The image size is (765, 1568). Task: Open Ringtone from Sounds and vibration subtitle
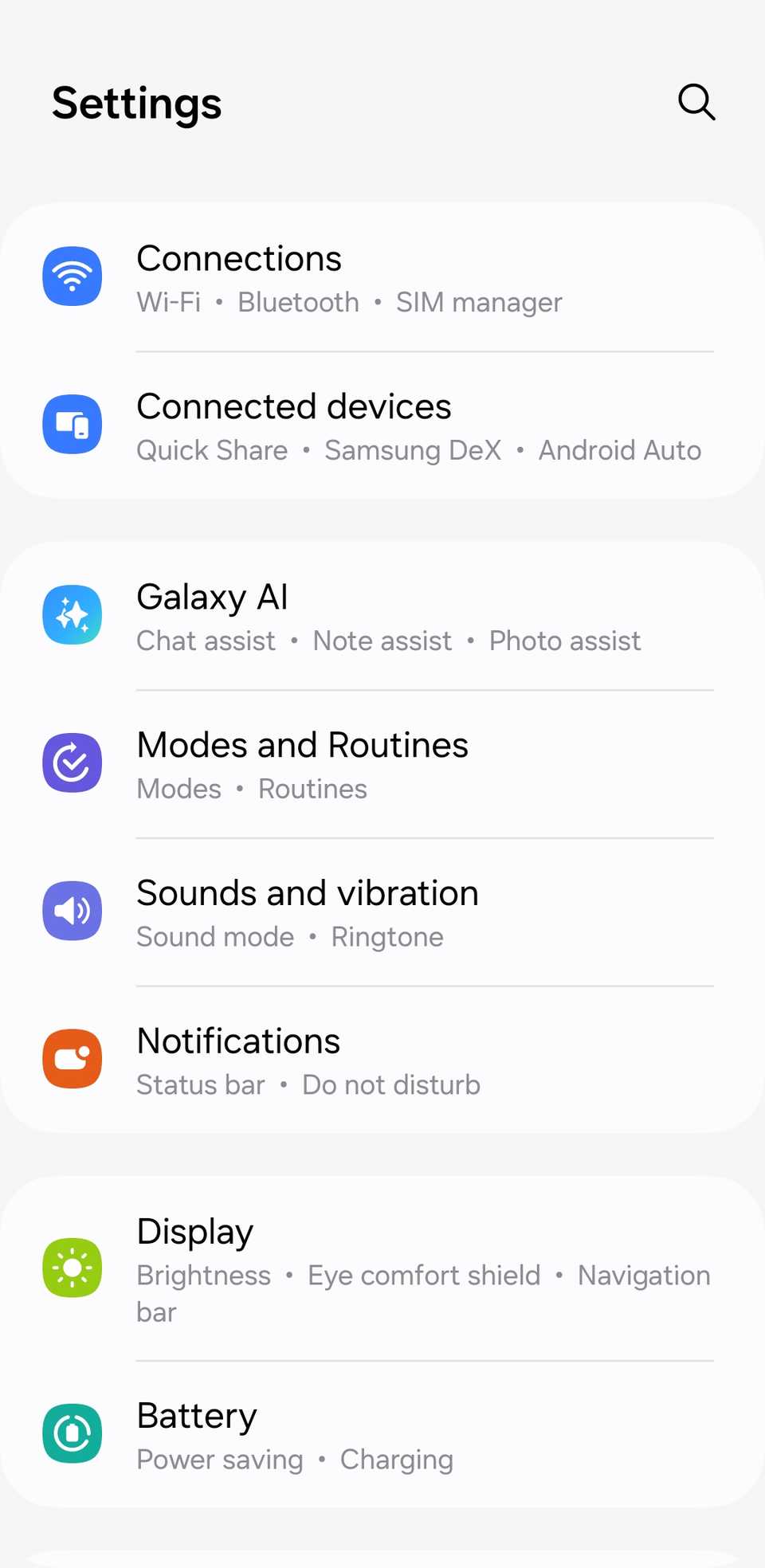pyautogui.click(x=386, y=936)
